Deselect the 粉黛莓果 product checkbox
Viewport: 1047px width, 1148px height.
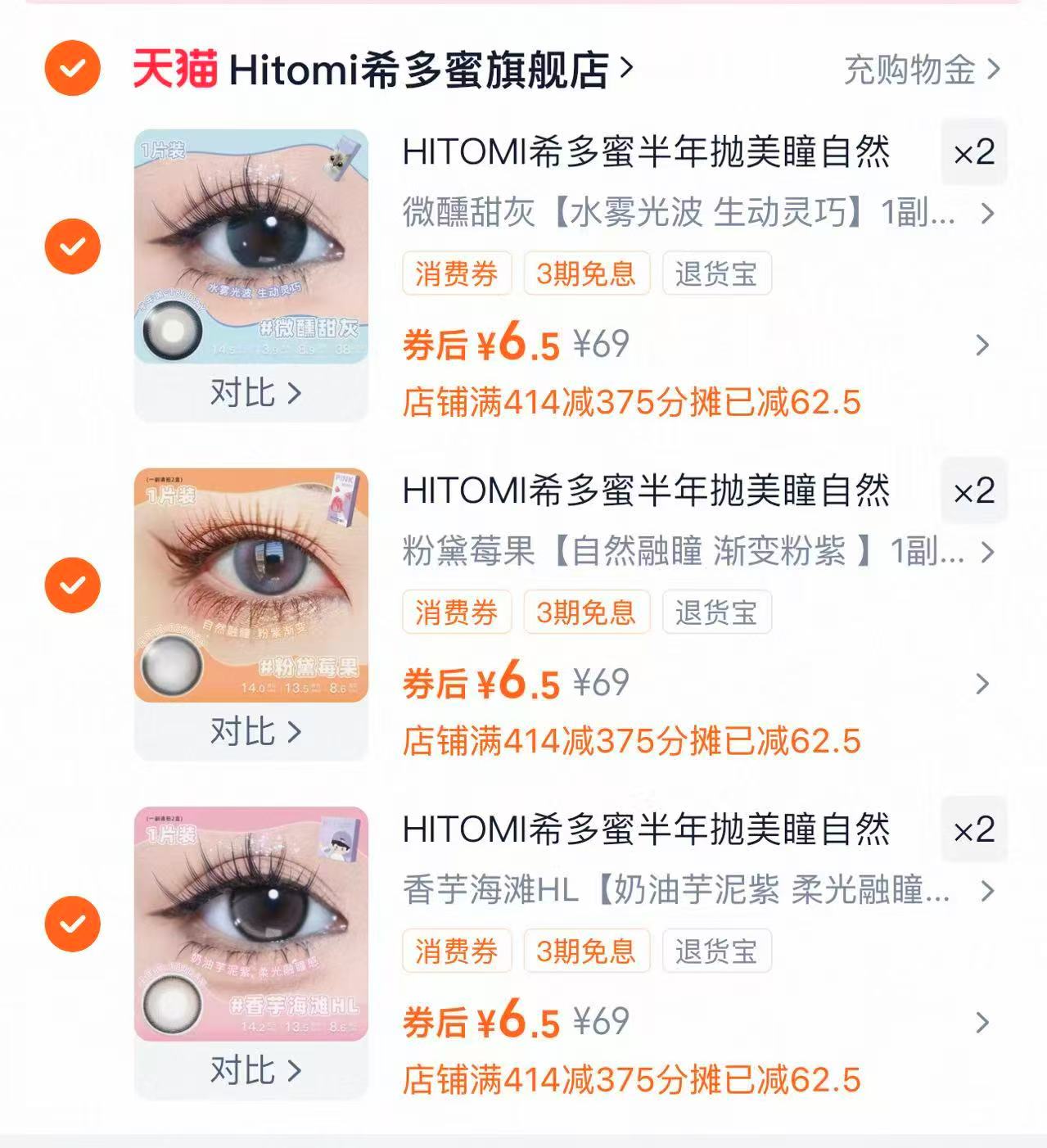tap(72, 584)
